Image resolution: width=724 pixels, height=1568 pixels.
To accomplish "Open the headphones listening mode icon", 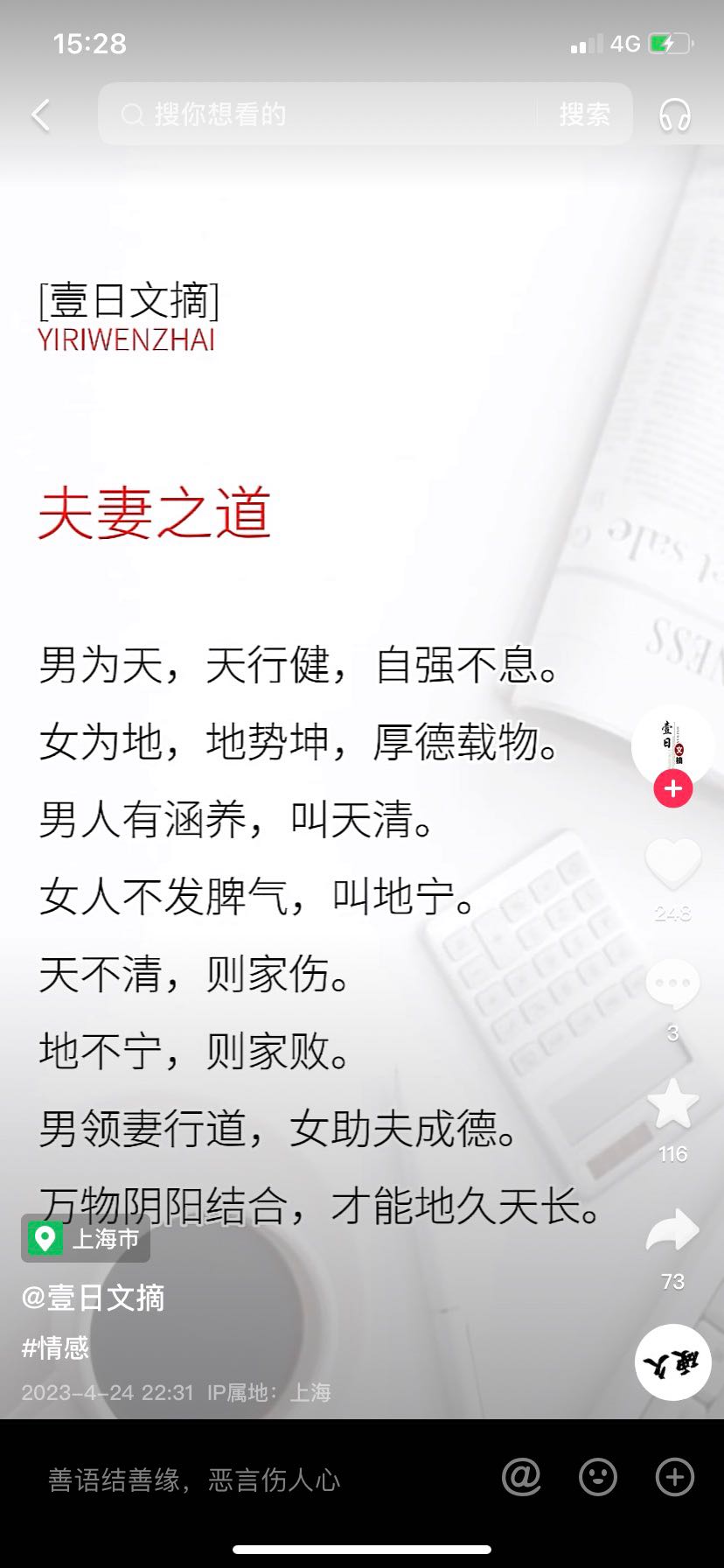I will (x=675, y=115).
